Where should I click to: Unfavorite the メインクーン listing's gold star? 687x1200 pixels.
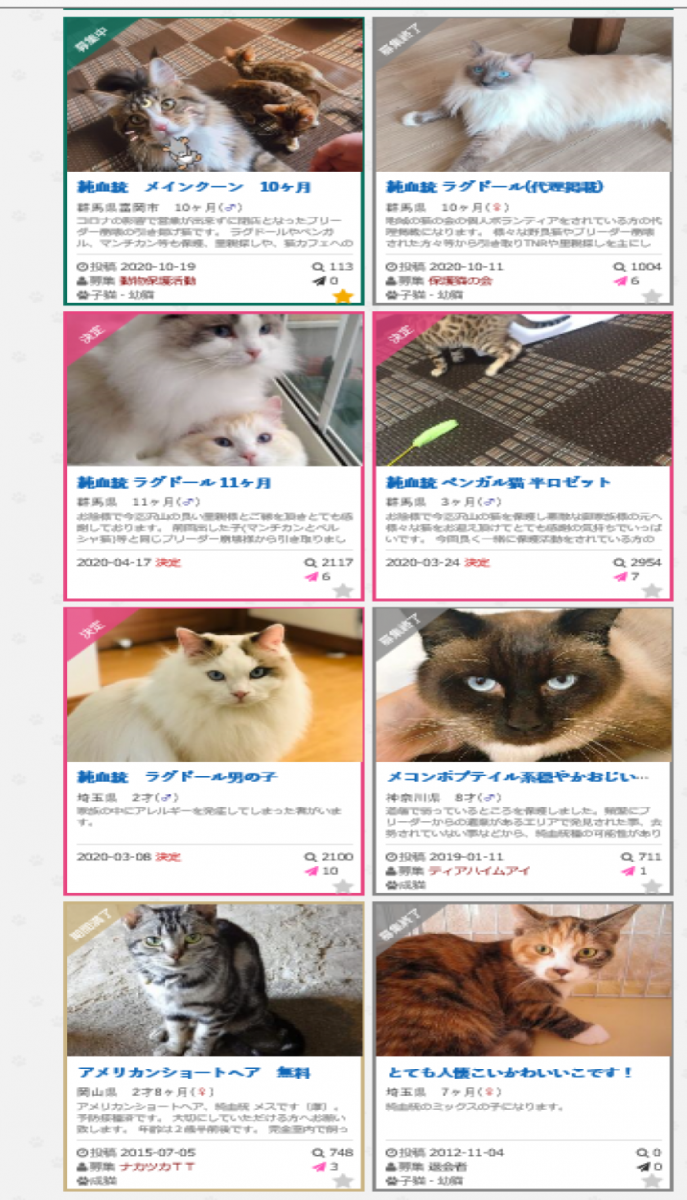[x=343, y=296]
